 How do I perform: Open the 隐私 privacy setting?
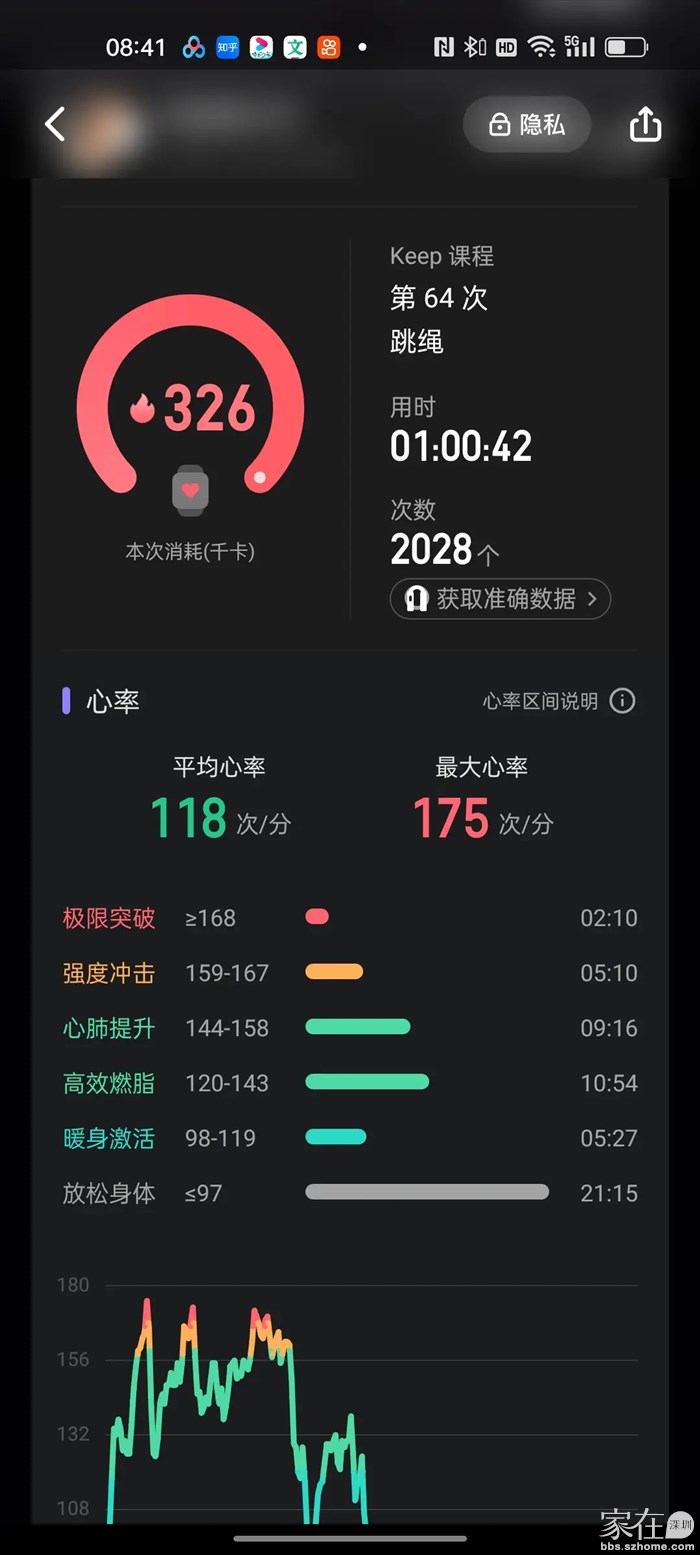click(527, 125)
